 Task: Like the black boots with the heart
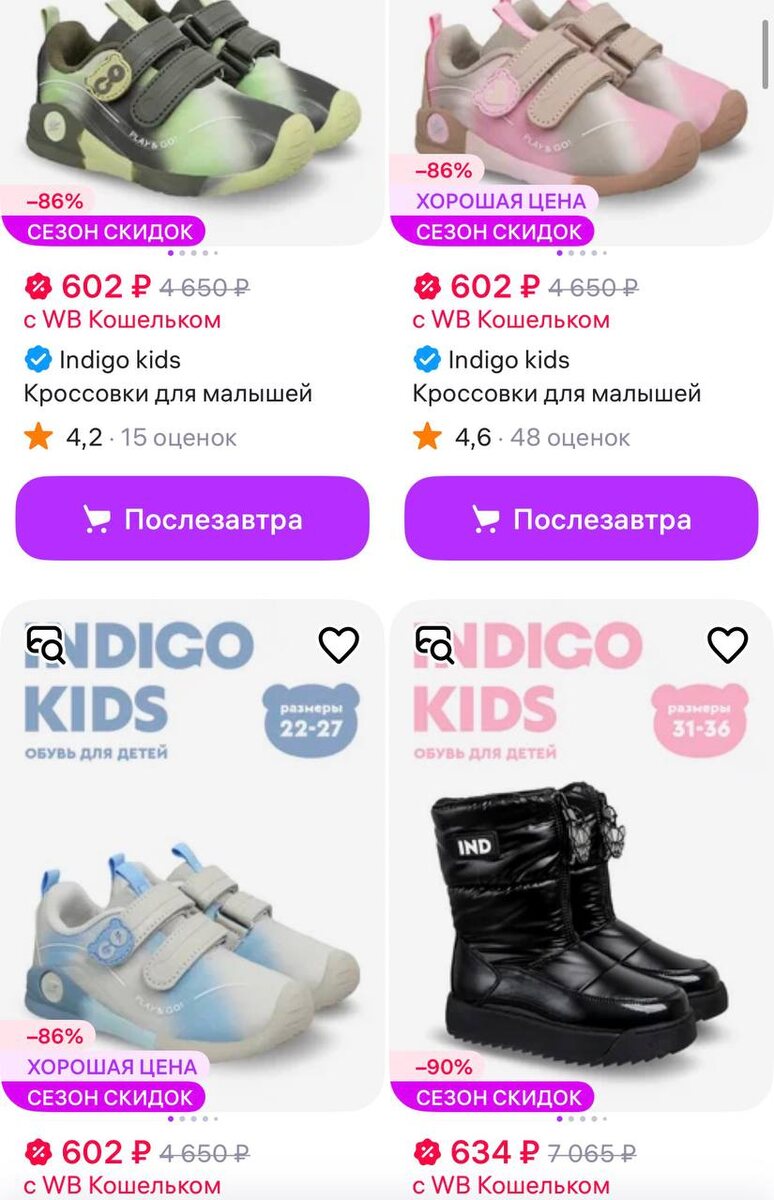pos(727,646)
